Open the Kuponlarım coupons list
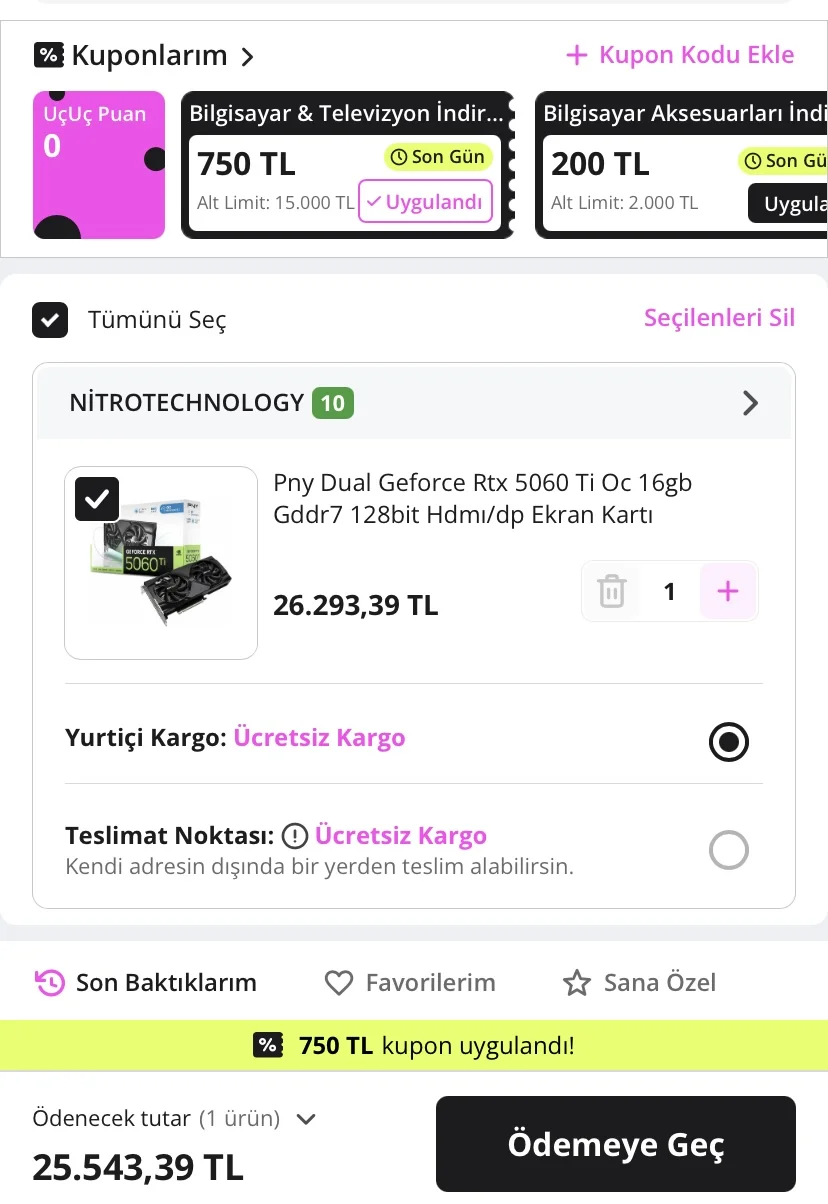The width and height of the screenshot is (828, 1204). point(146,56)
